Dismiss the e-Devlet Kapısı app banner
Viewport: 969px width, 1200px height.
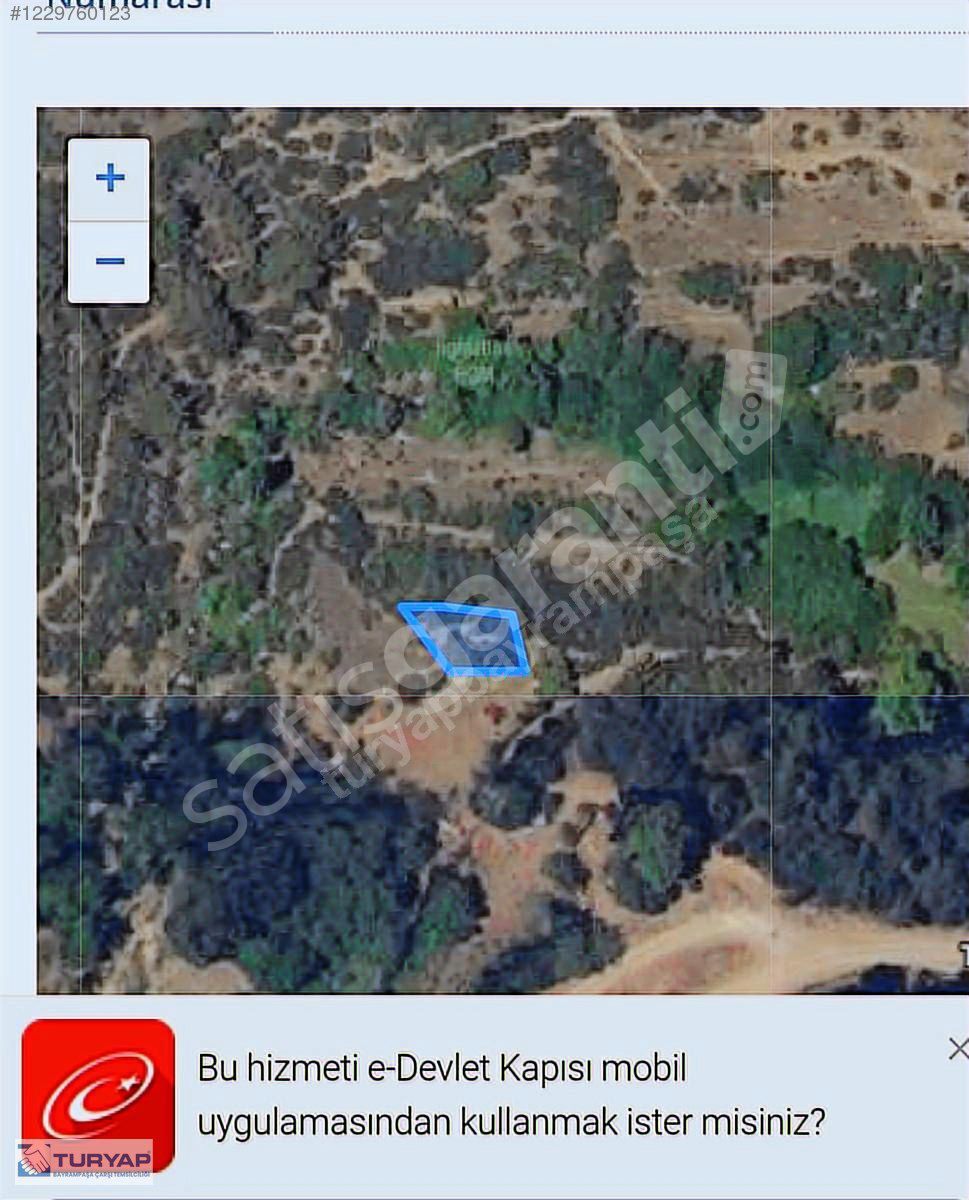pyautogui.click(x=957, y=1049)
